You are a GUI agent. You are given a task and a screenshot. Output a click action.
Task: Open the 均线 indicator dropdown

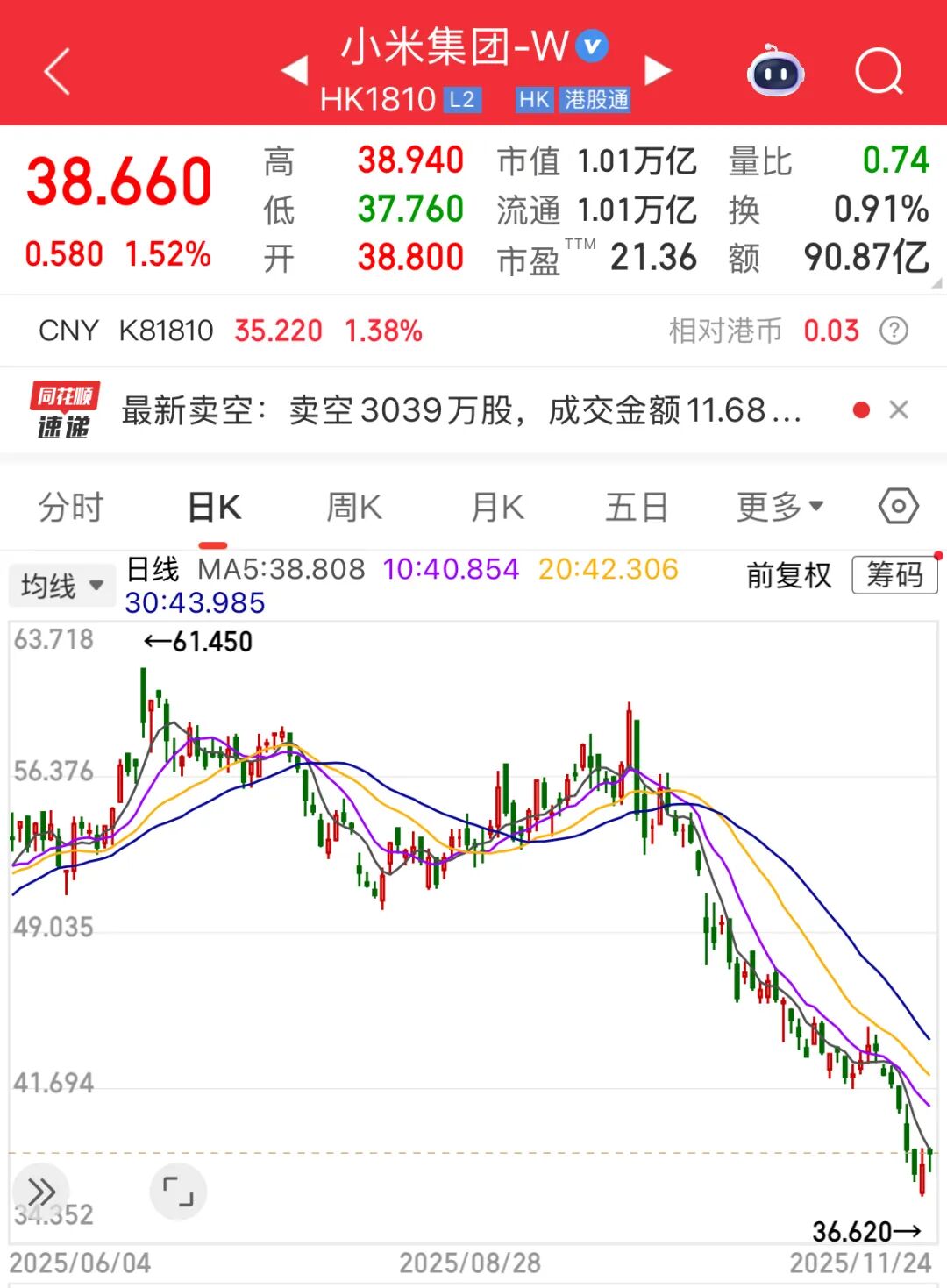pyautogui.click(x=61, y=586)
